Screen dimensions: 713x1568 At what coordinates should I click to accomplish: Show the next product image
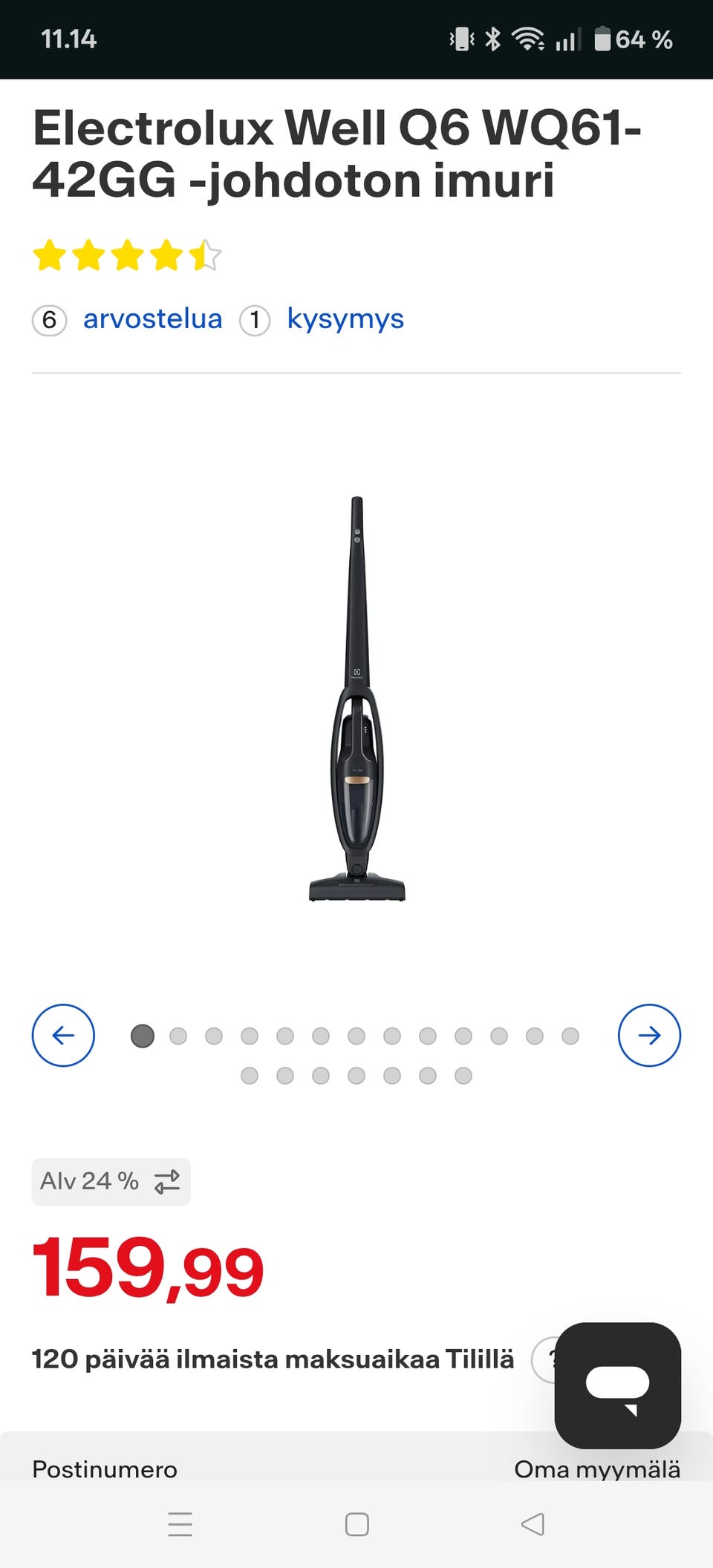click(x=649, y=1035)
